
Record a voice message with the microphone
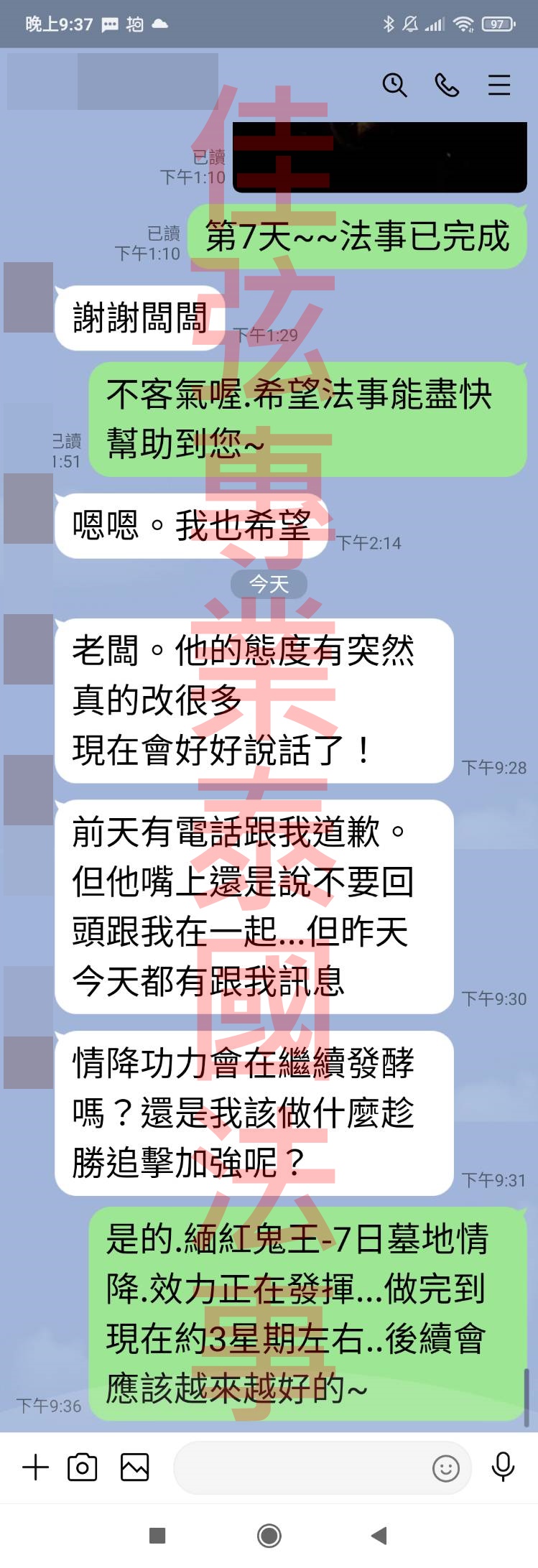point(503,1467)
